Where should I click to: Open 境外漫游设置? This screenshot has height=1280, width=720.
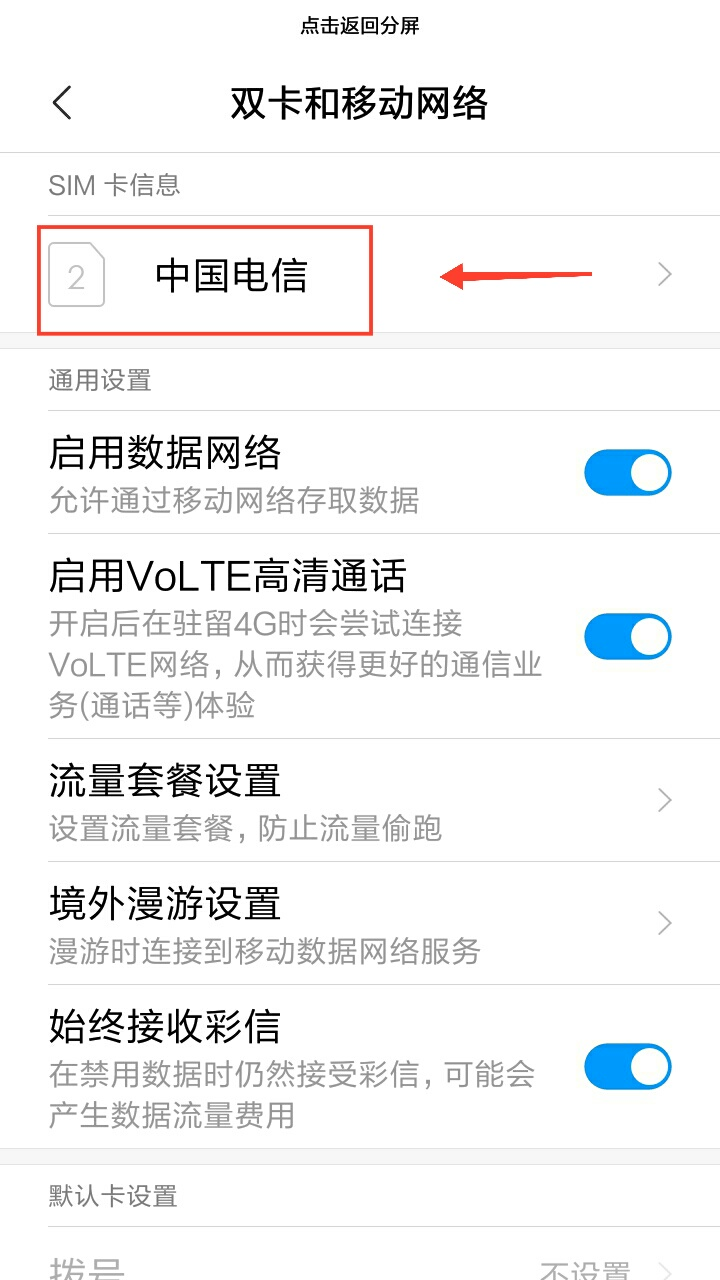[360, 922]
